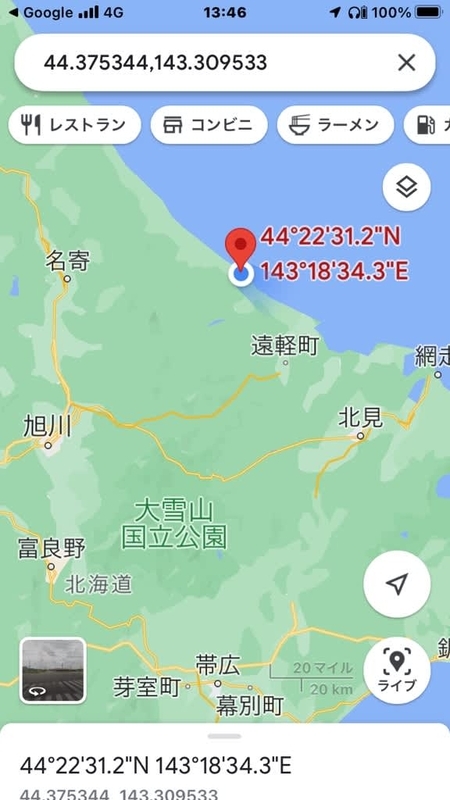Viewport: 450px width, 800px height.
Task: Tap the red dropped pin on the map
Action: click(x=240, y=247)
